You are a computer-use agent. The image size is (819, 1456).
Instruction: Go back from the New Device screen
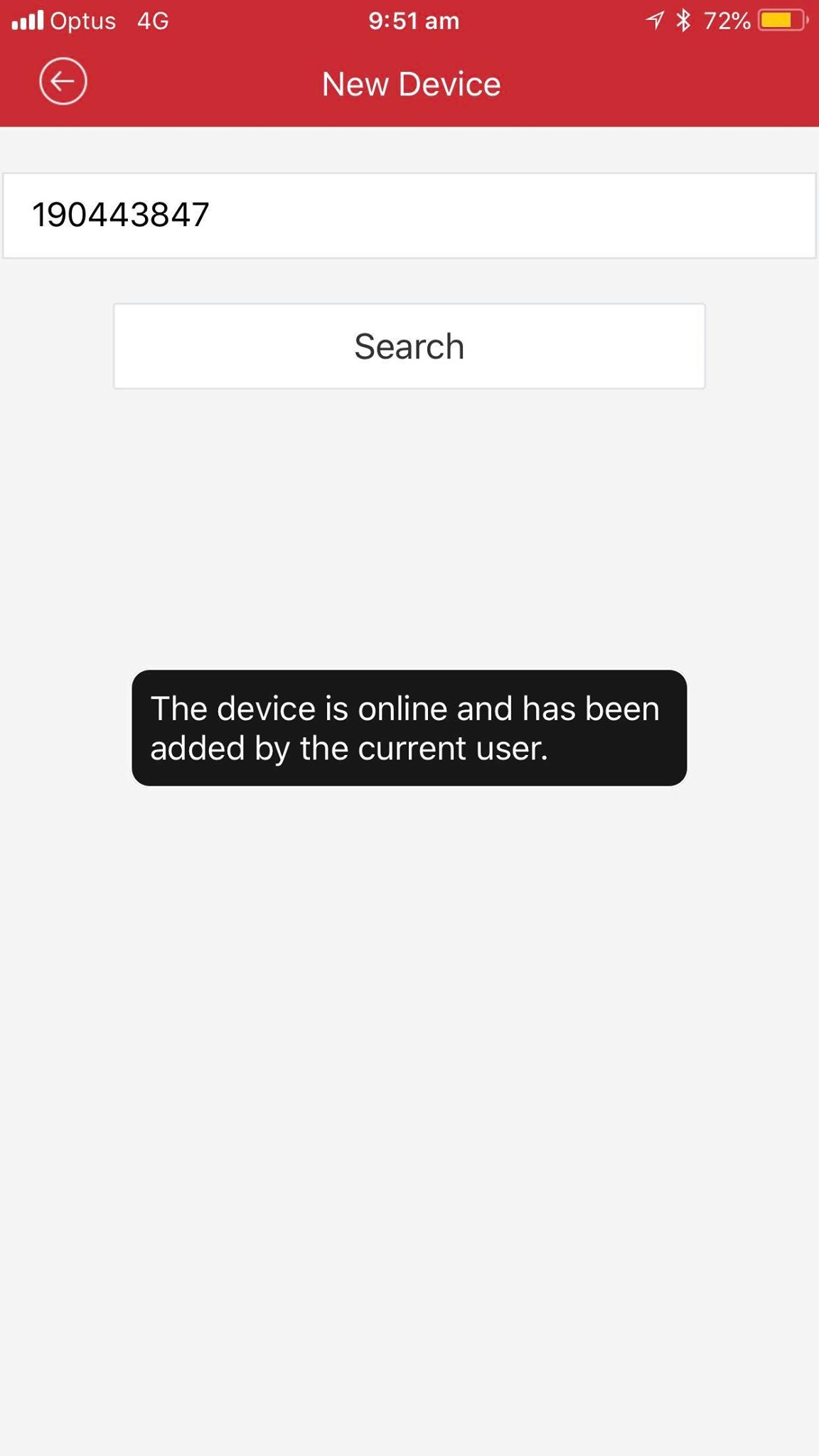pos(63,82)
